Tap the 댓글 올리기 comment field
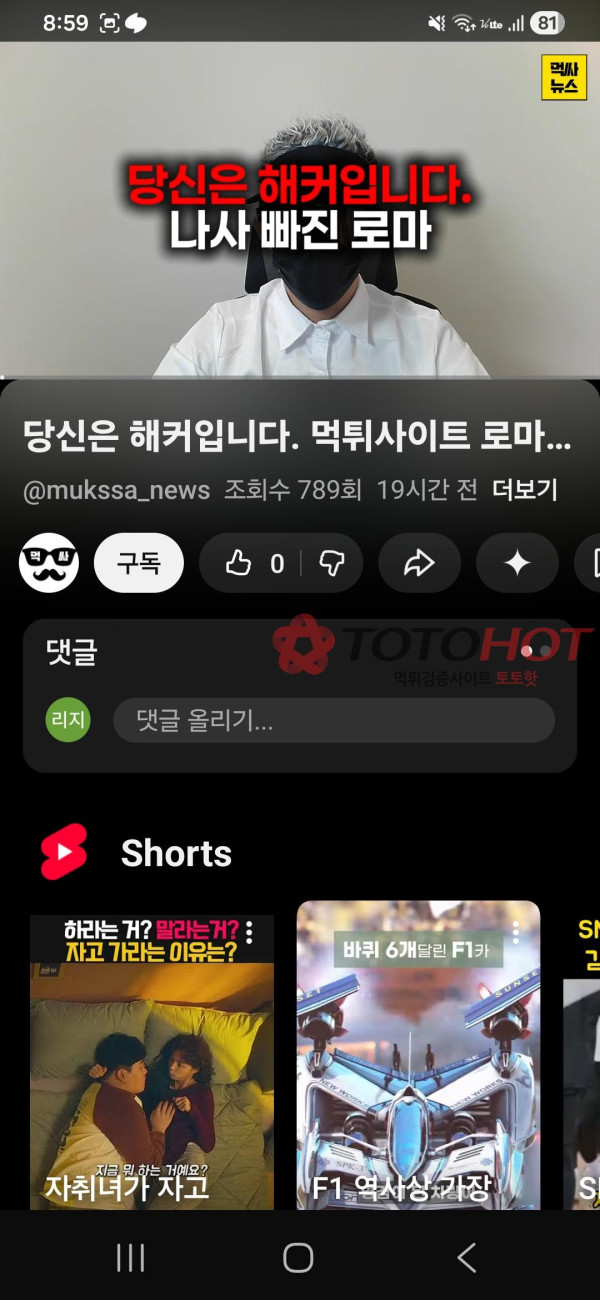The width and height of the screenshot is (600, 1300). [333, 720]
